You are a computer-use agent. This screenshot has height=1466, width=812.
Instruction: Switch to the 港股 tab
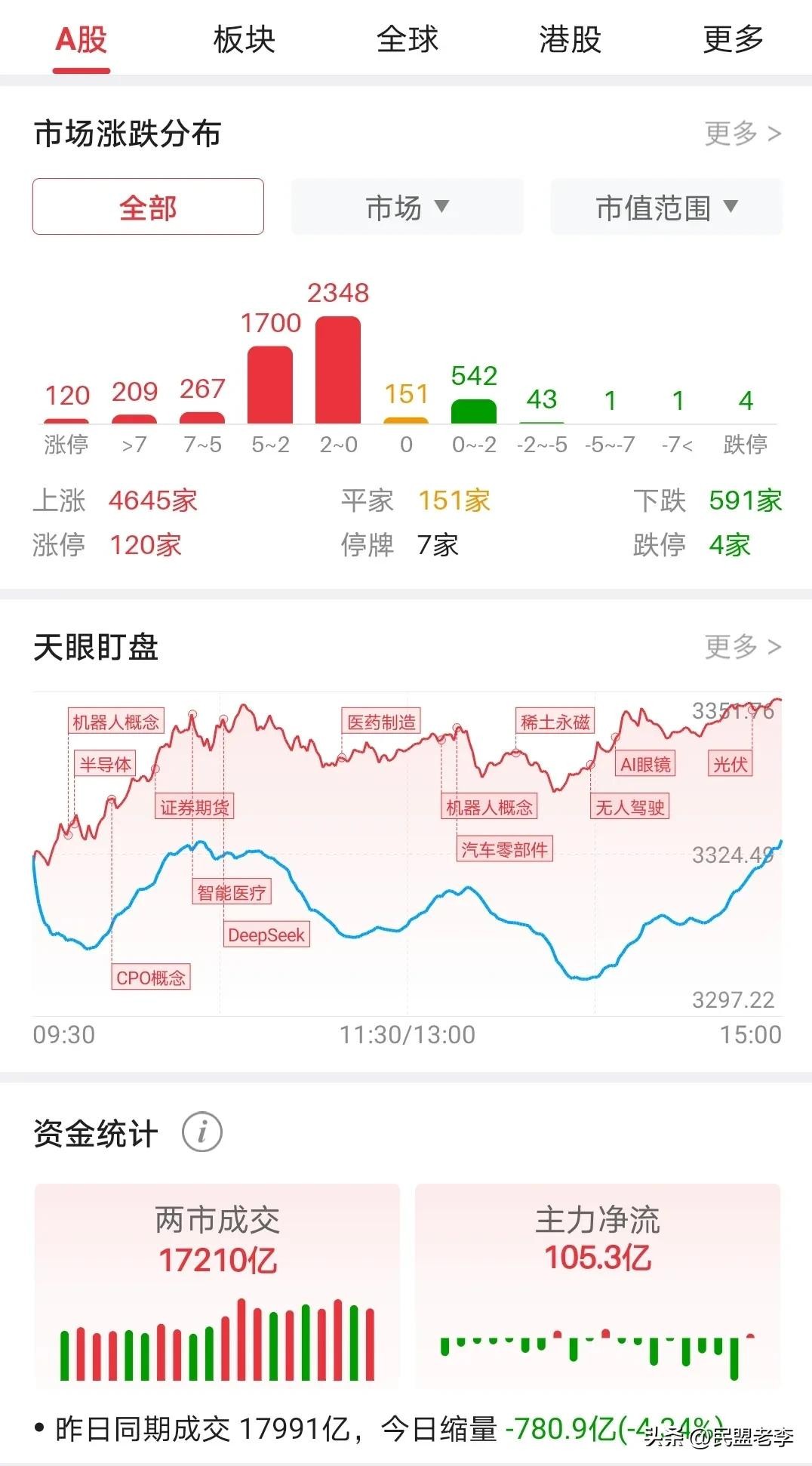click(x=570, y=39)
